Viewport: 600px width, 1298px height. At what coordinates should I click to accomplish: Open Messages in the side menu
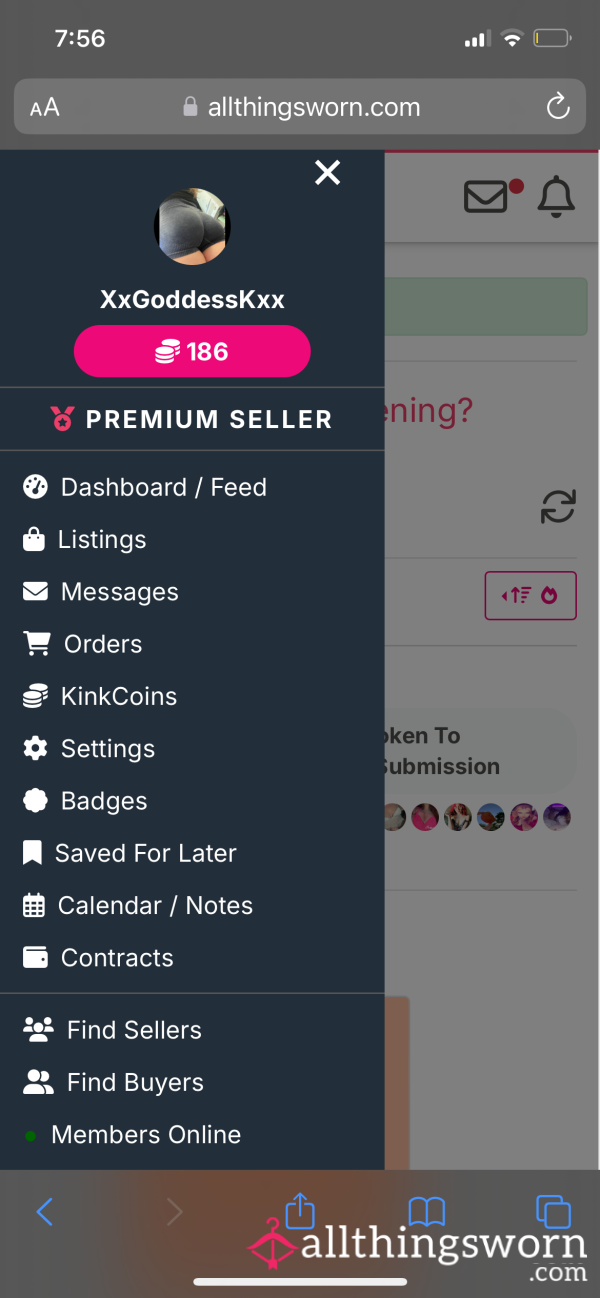(x=101, y=592)
